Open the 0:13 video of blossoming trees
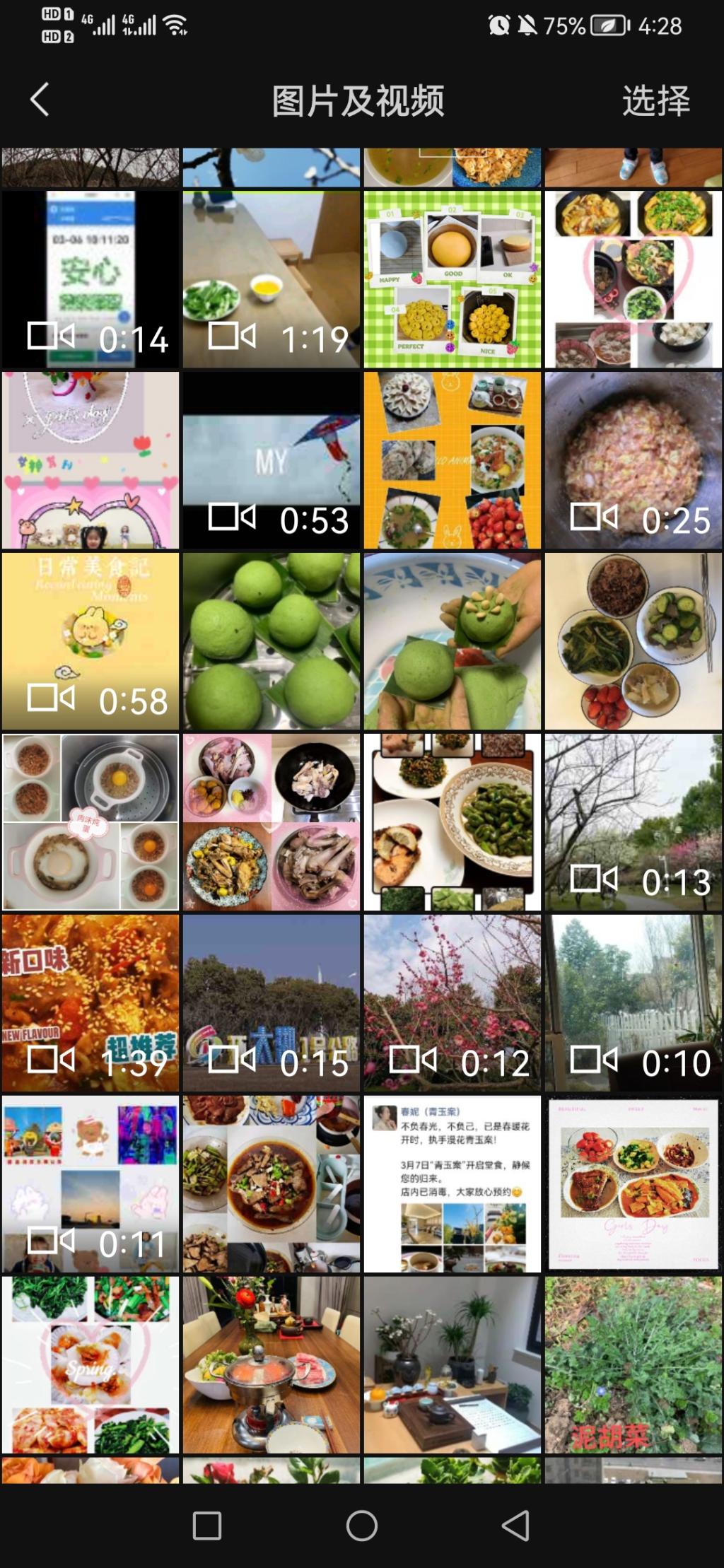The width and height of the screenshot is (724, 1568). pos(633,822)
